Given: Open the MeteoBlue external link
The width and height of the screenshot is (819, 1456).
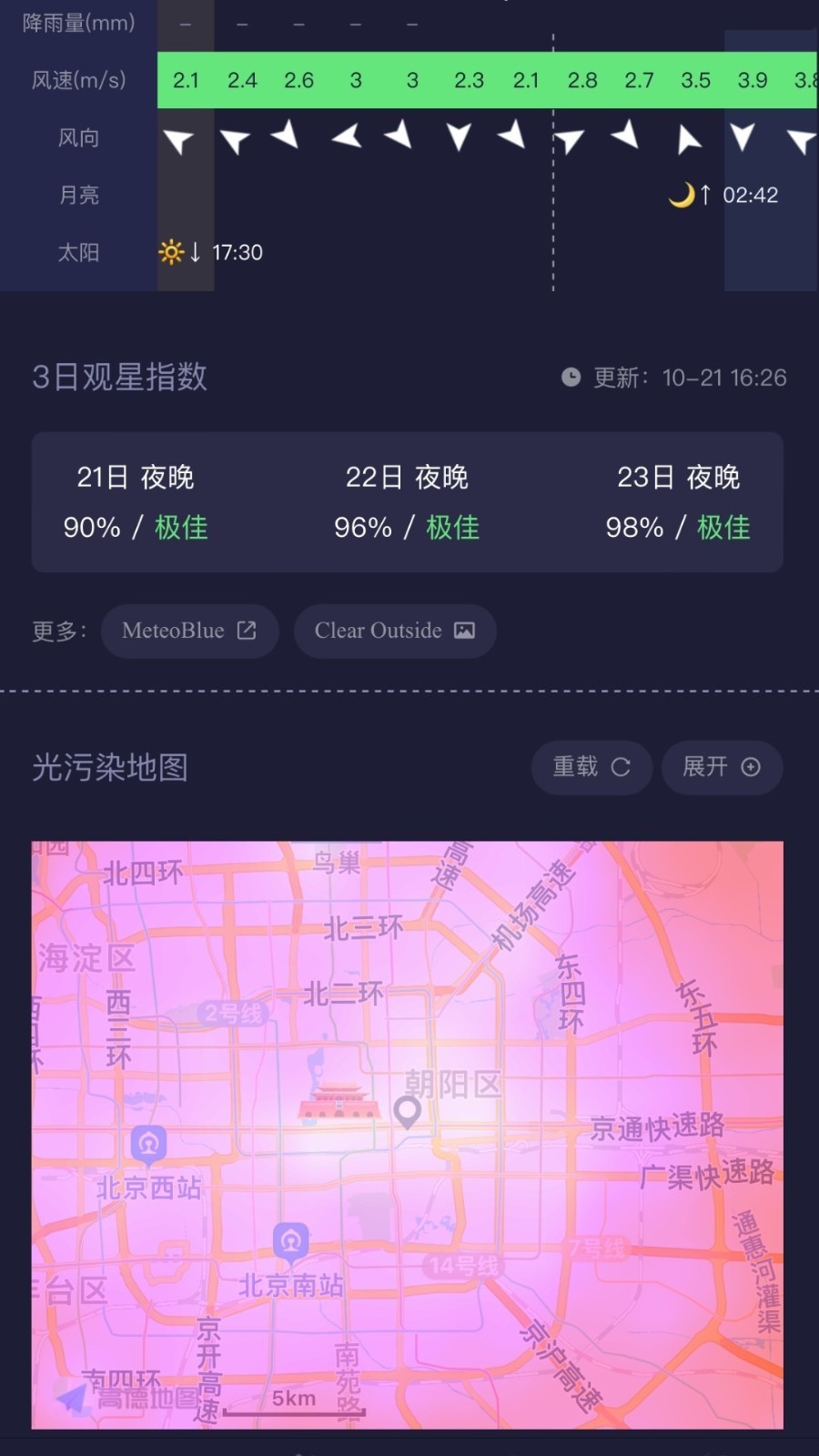Looking at the screenshot, I should pyautogui.click(x=189, y=631).
